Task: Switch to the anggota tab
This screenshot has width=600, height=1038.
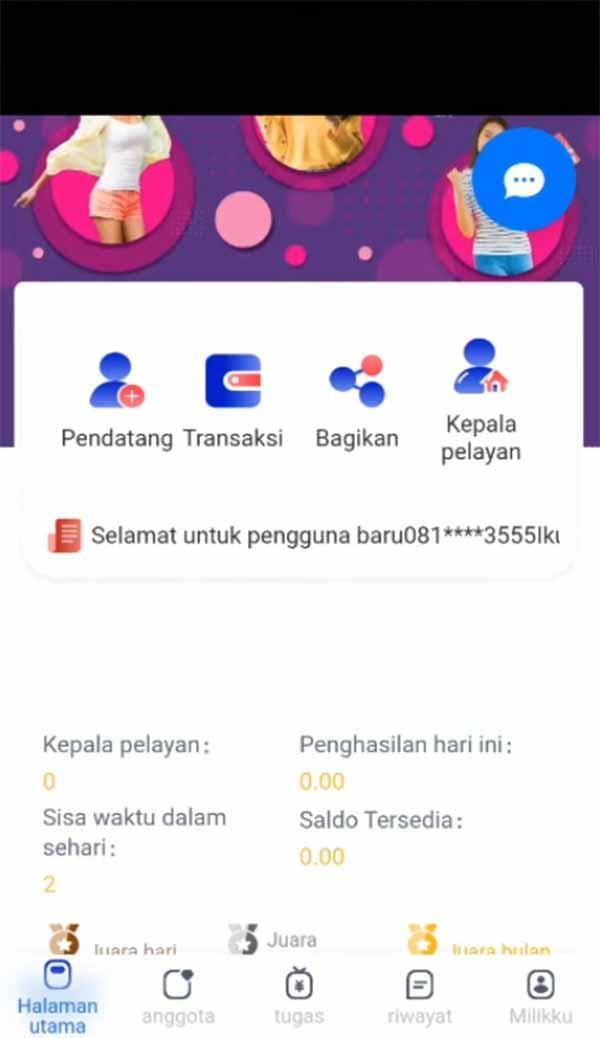Action: point(178,997)
